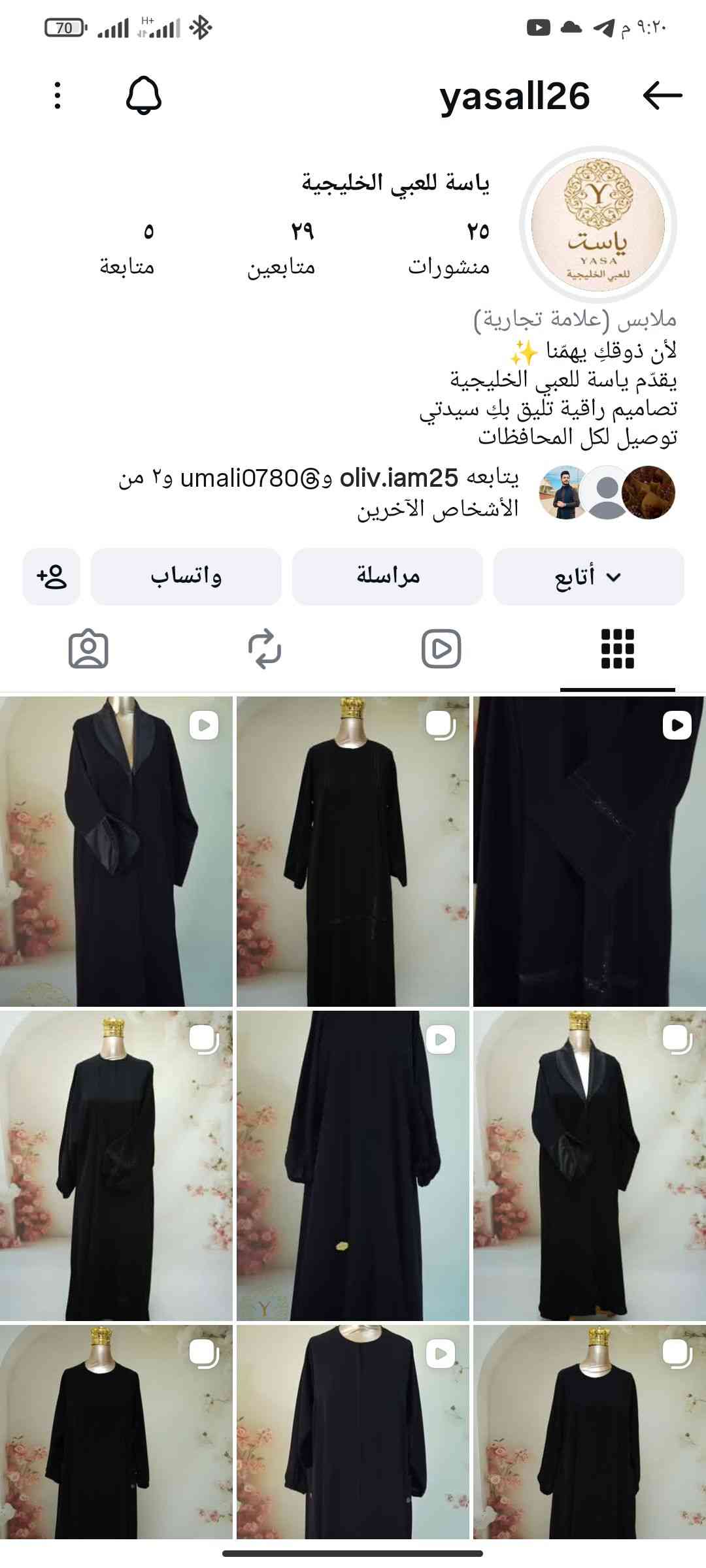The image size is (706, 1568).
Task: Switch to the reposts tab
Action: tap(265, 649)
